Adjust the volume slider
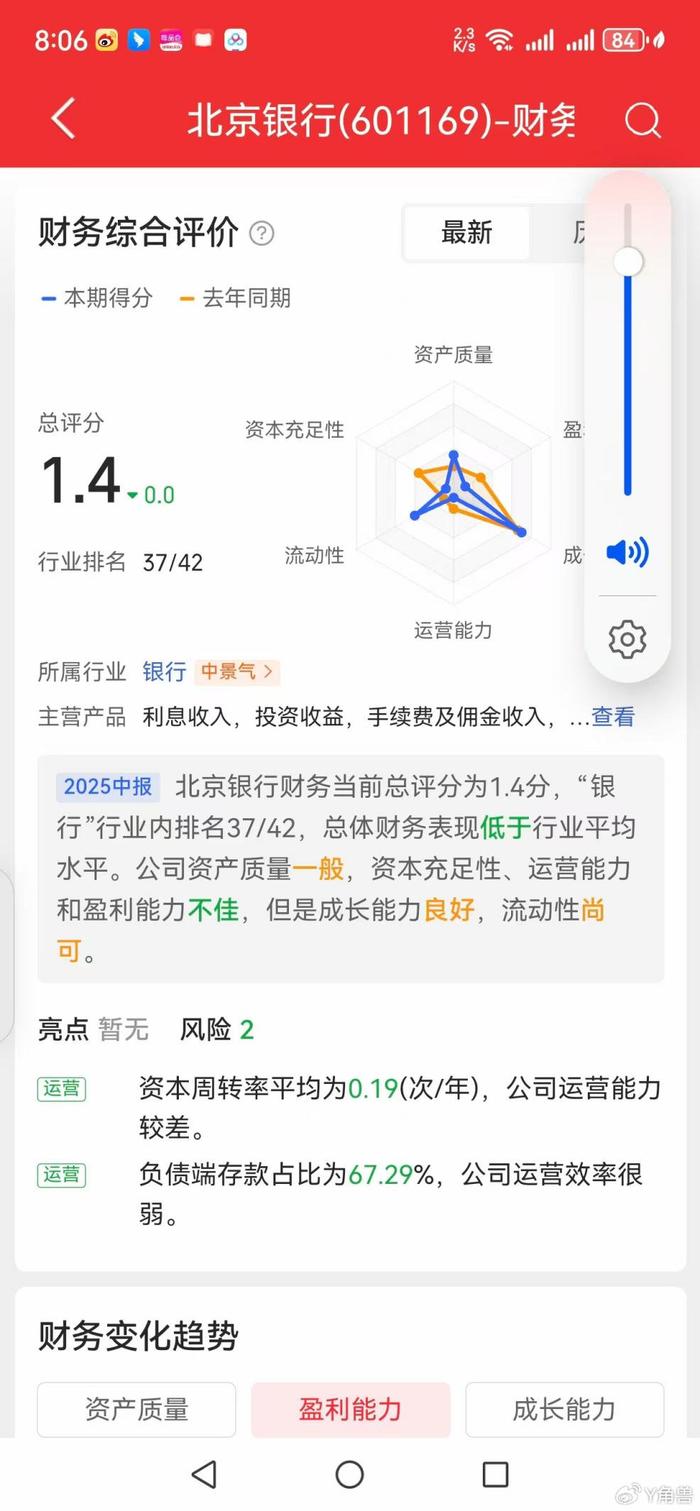This screenshot has width=700, height=1511. 628,350
